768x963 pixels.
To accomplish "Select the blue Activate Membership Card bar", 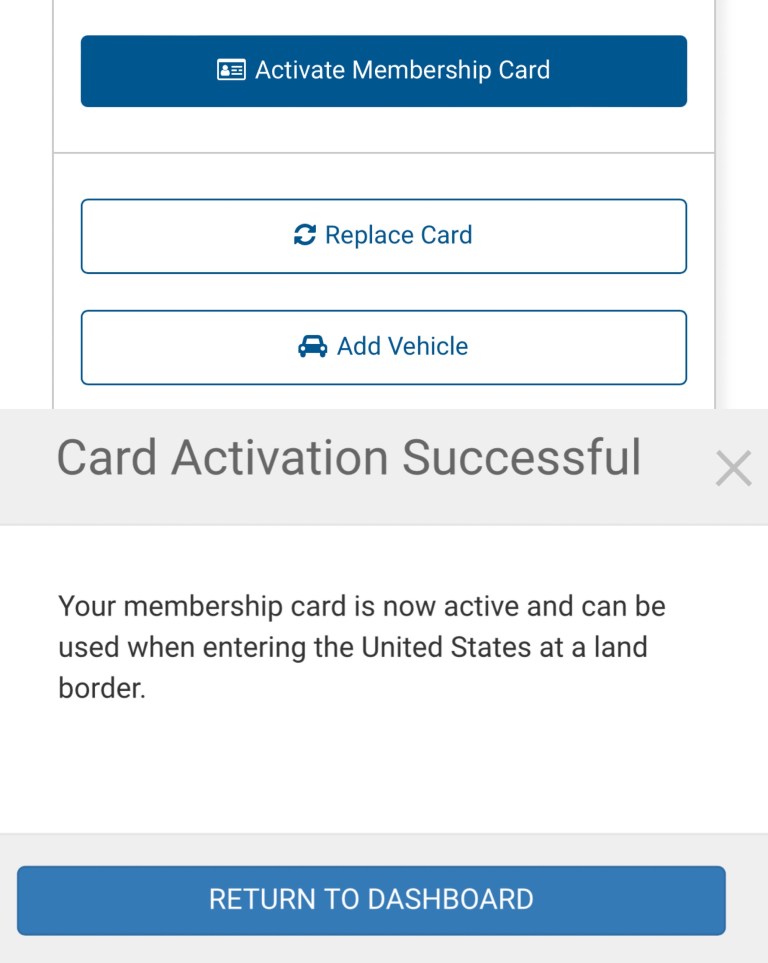I will [384, 70].
